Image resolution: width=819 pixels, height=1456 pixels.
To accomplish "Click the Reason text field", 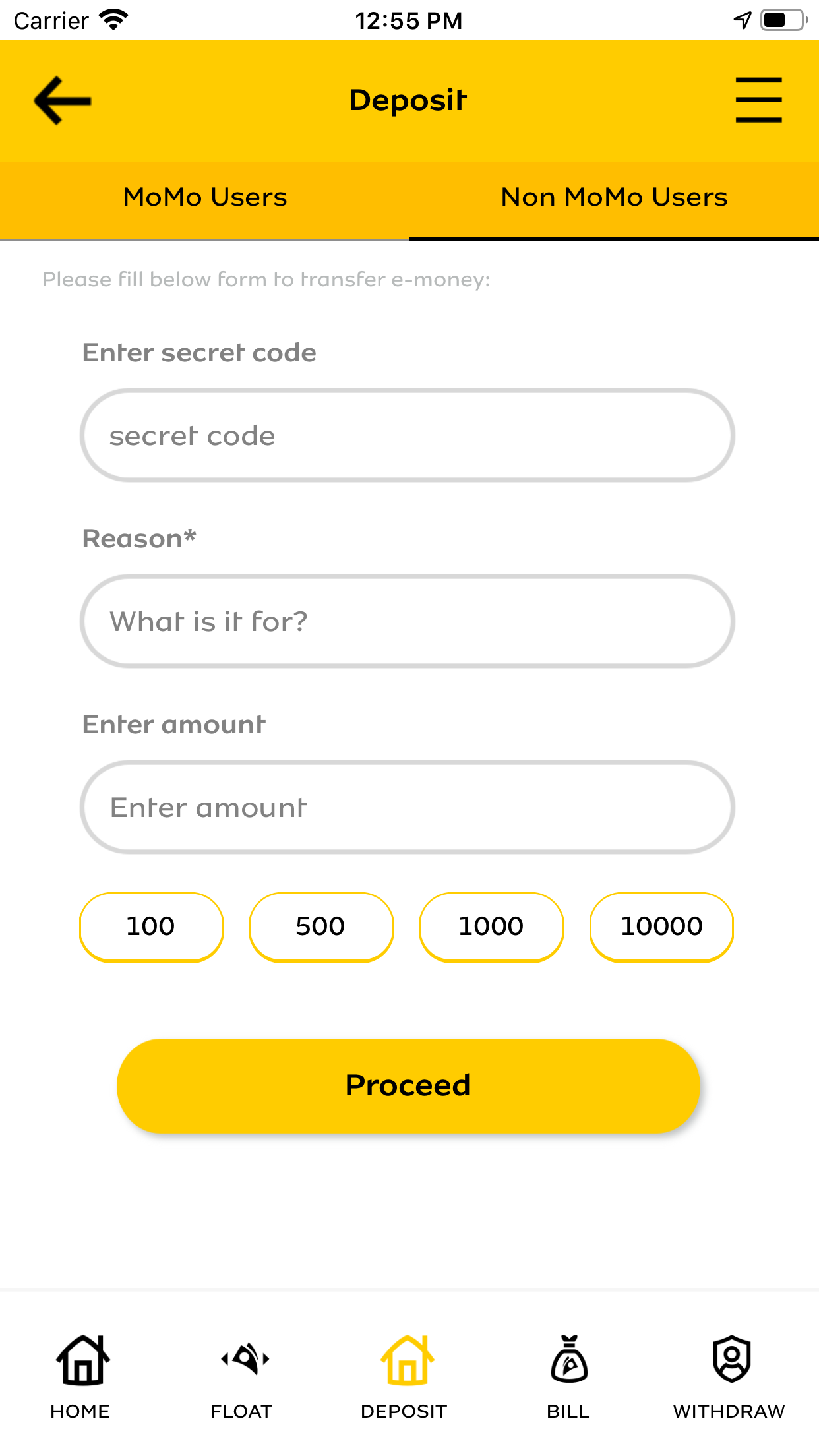I will [406, 621].
